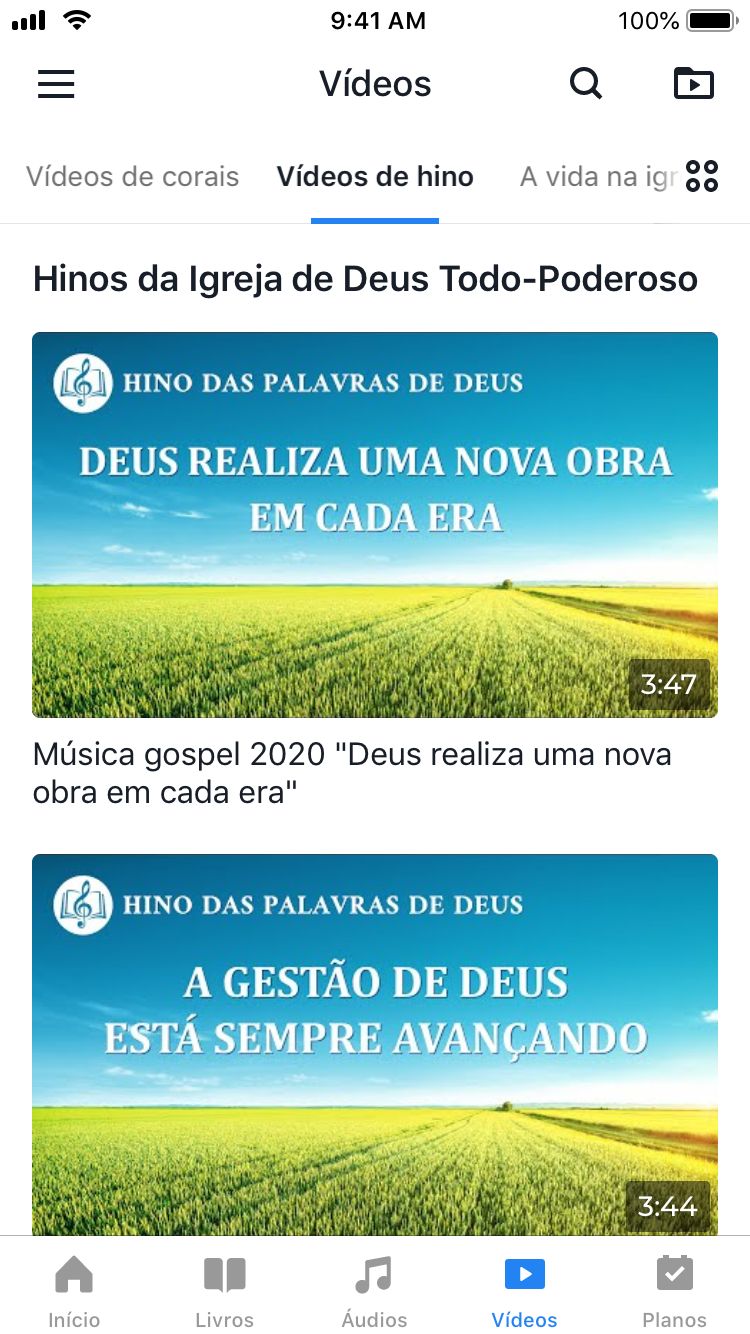Open video search
Image resolution: width=750 pixels, height=1334 pixels.
[586, 84]
